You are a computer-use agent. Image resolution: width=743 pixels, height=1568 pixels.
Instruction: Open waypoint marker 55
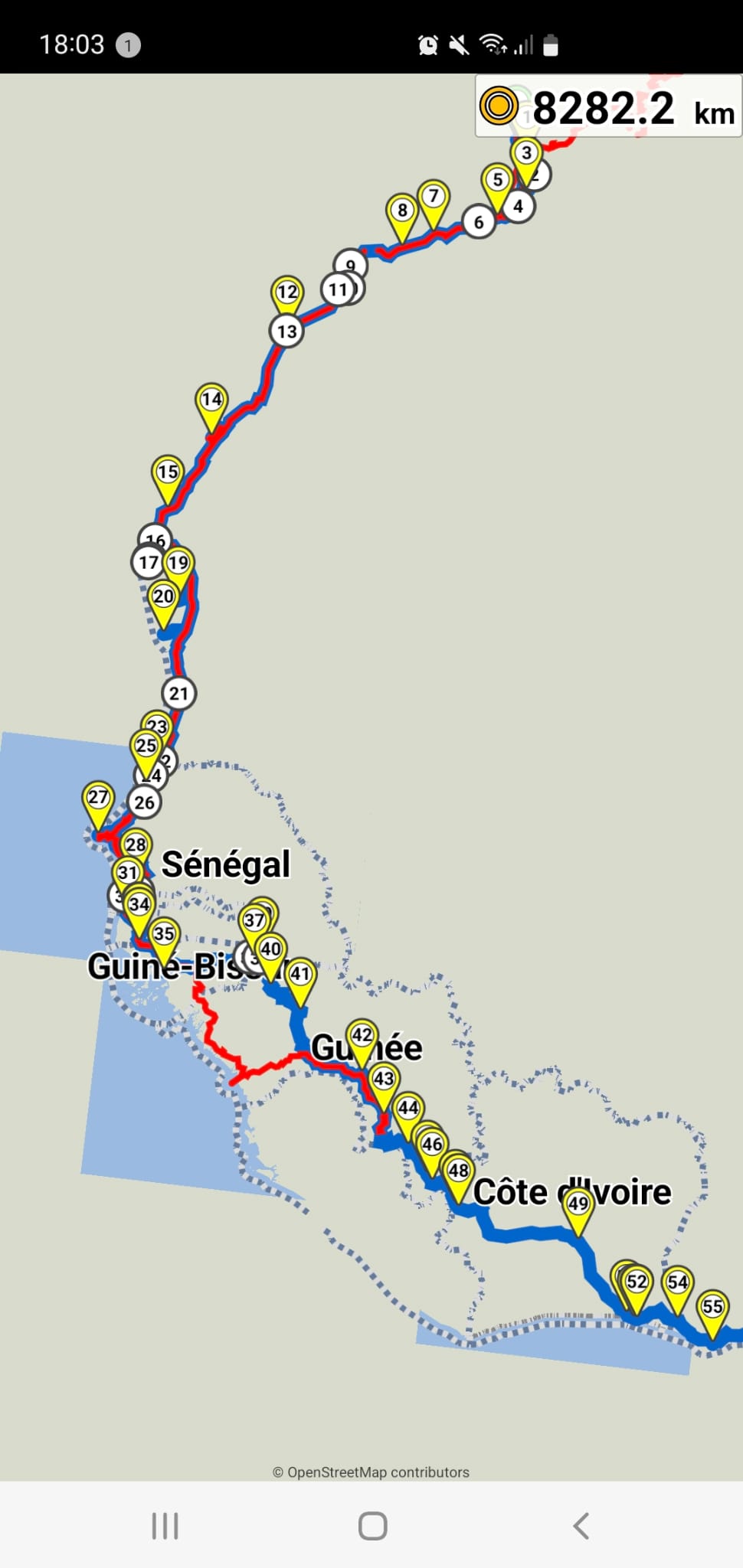point(712,1307)
